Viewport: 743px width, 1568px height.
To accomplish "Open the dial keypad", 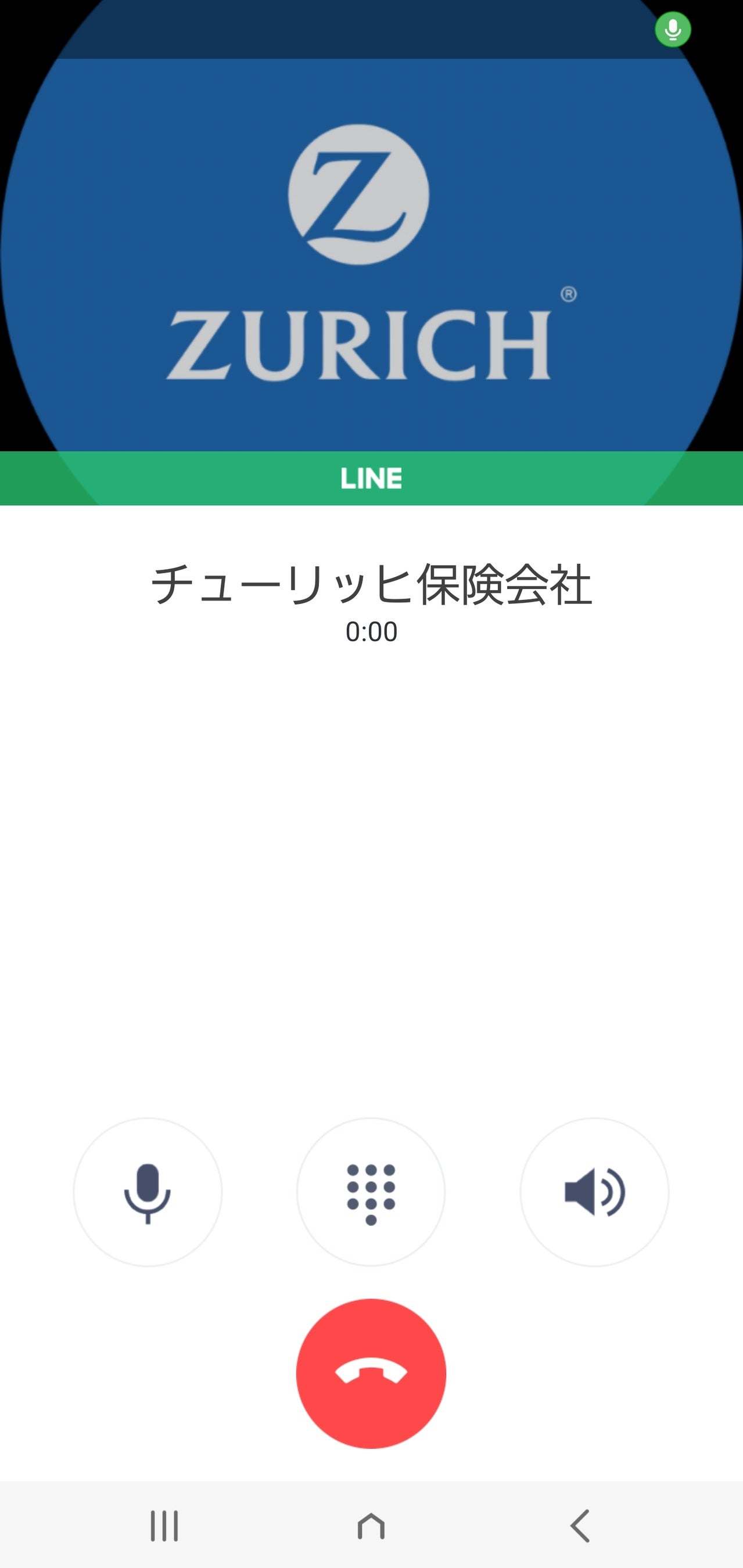I will click(x=371, y=1192).
